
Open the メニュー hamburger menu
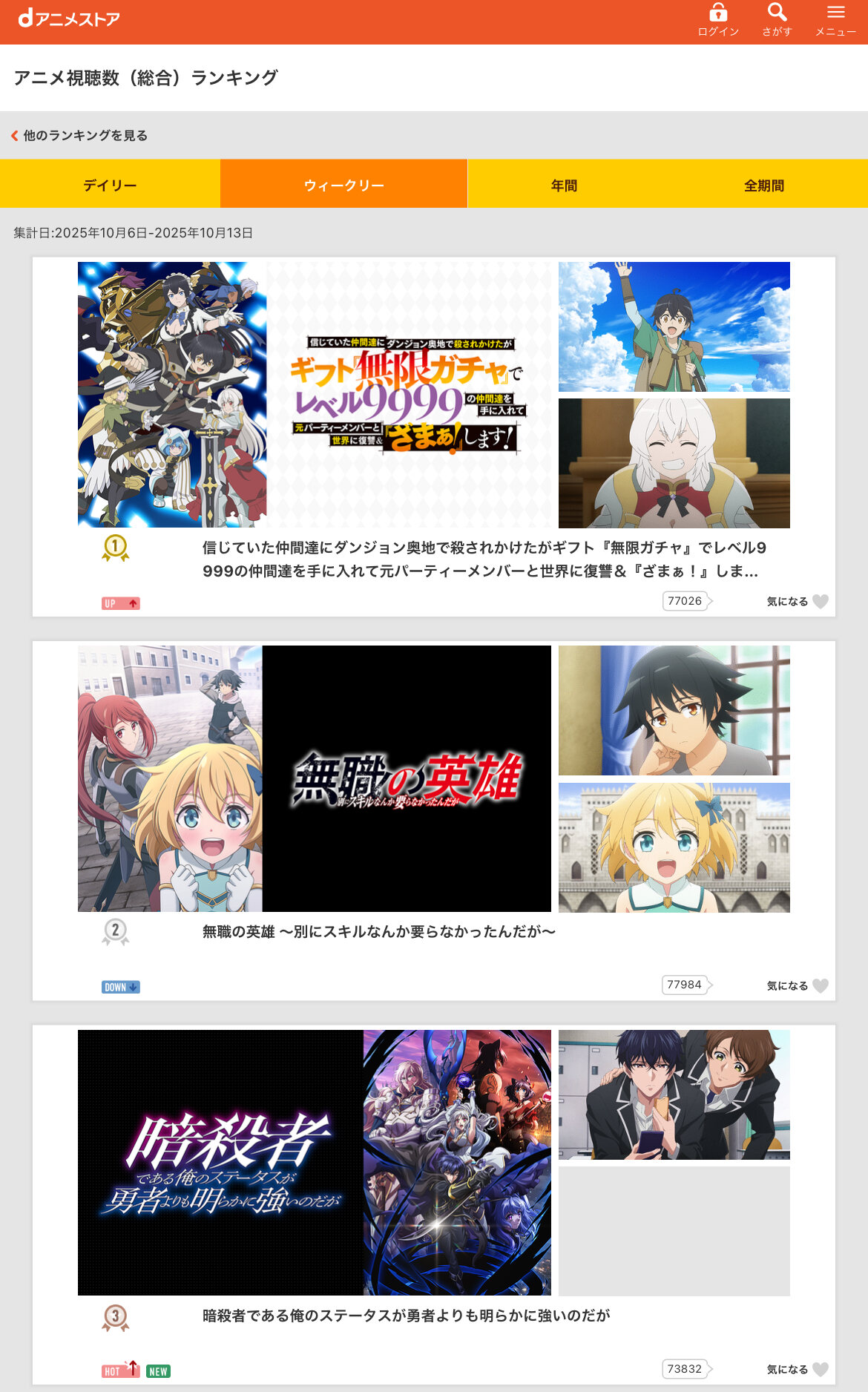(x=835, y=20)
